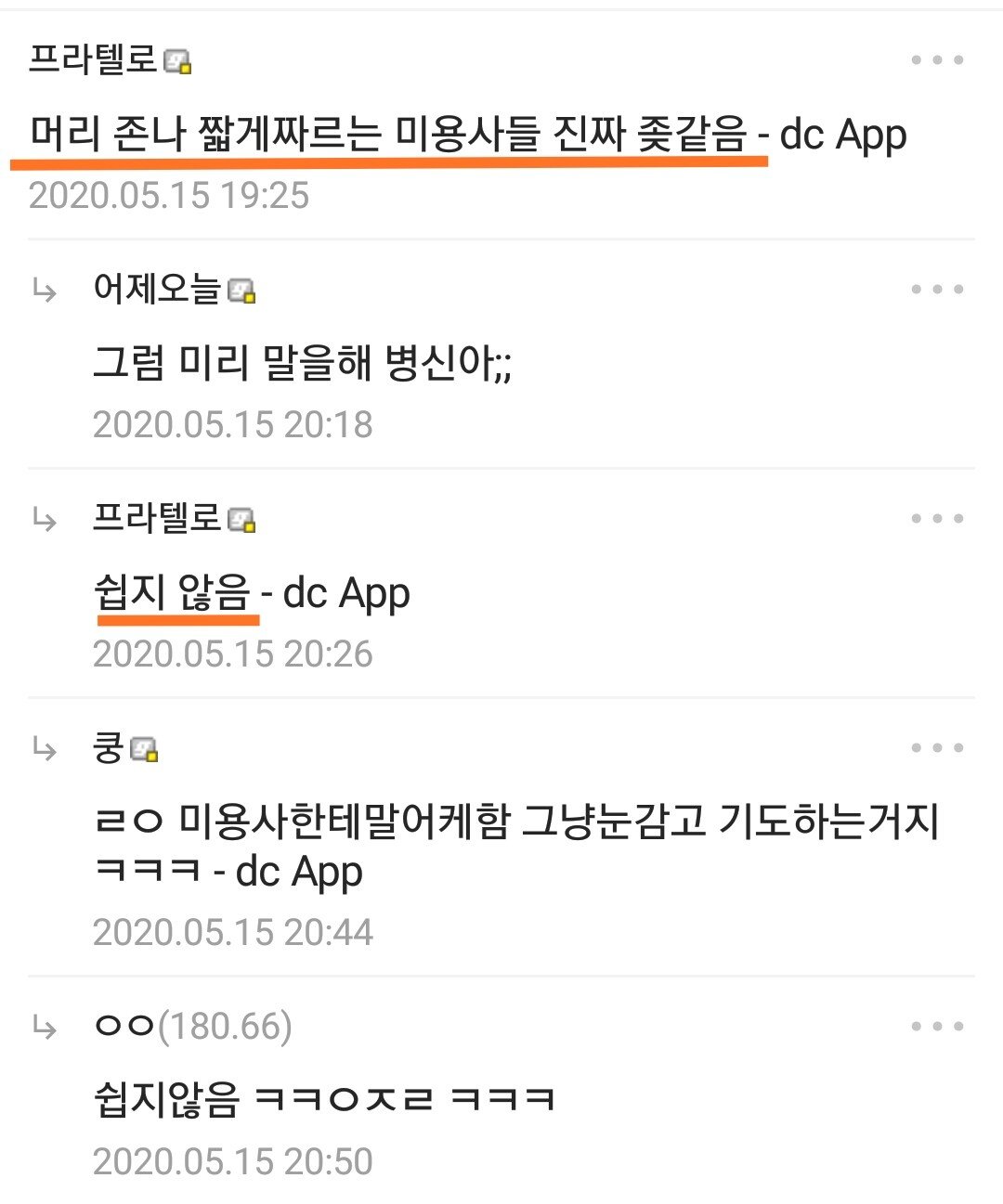Screen dimensions: 1003x1204
Task: Open 어제오늘's user profile
Action: [x=156, y=289]
